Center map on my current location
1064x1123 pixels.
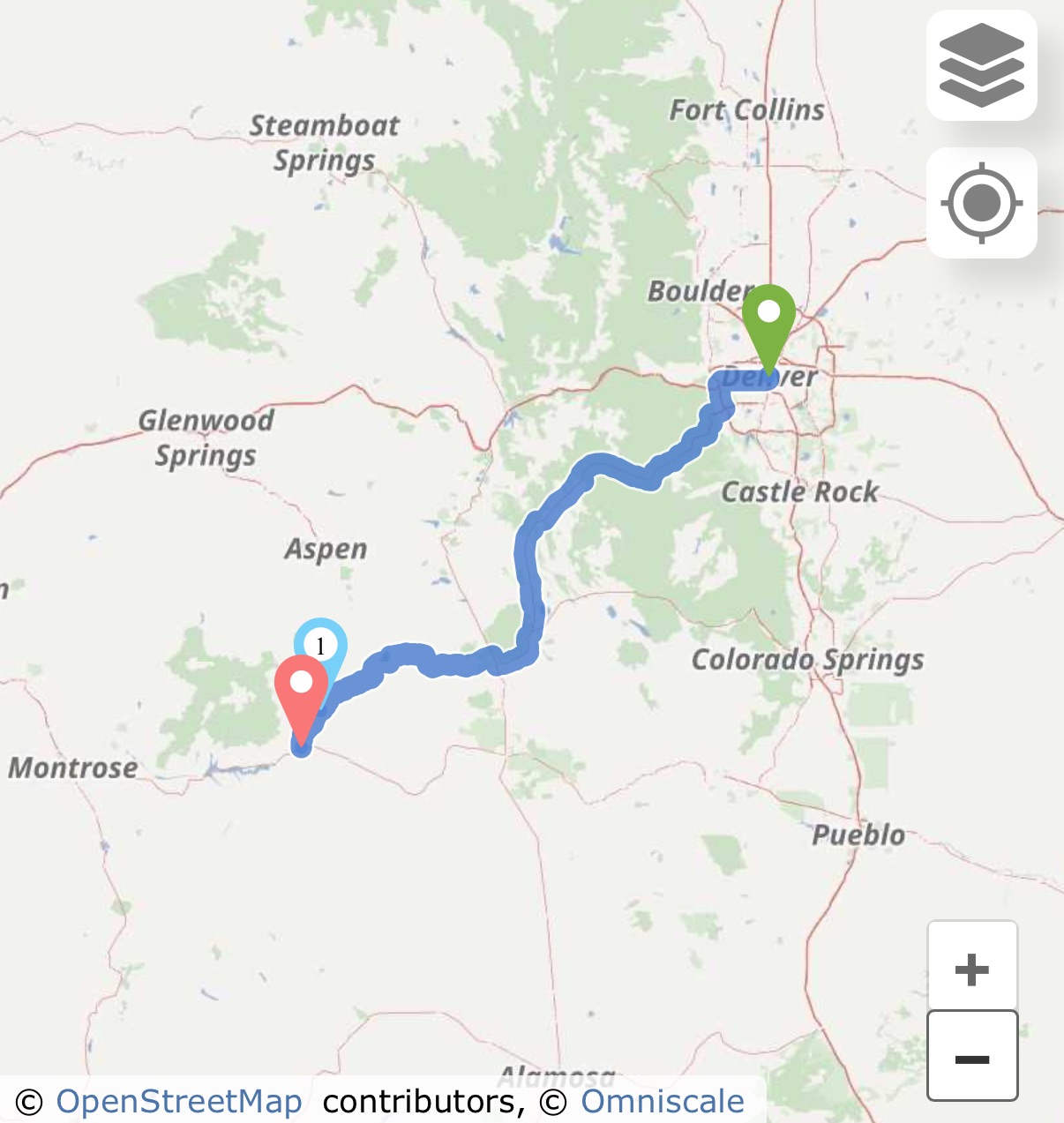click(x=981, y=203)
